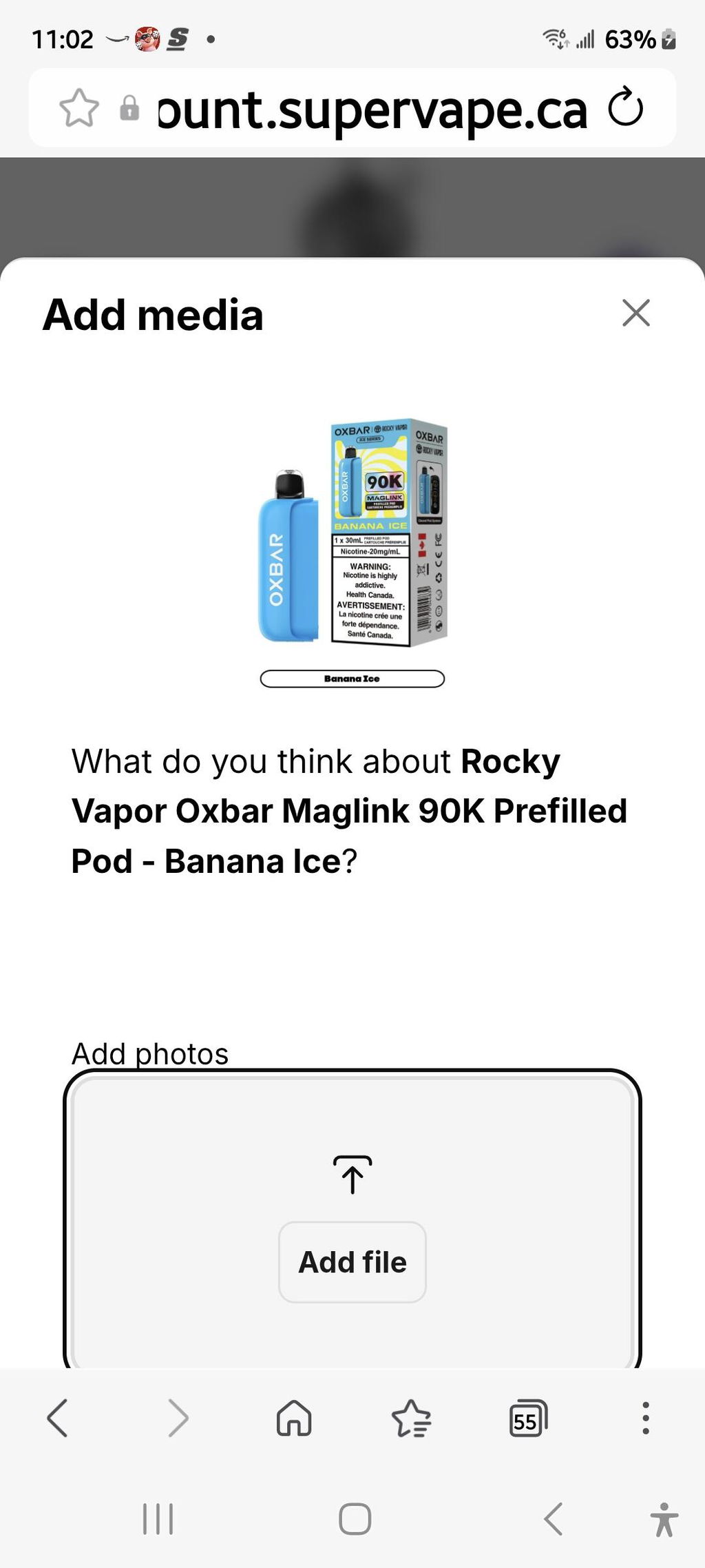The width and height of the screenshot is (705, 1568).
Task: Open the 55 tabs switcher
Action: [528, 1419]
